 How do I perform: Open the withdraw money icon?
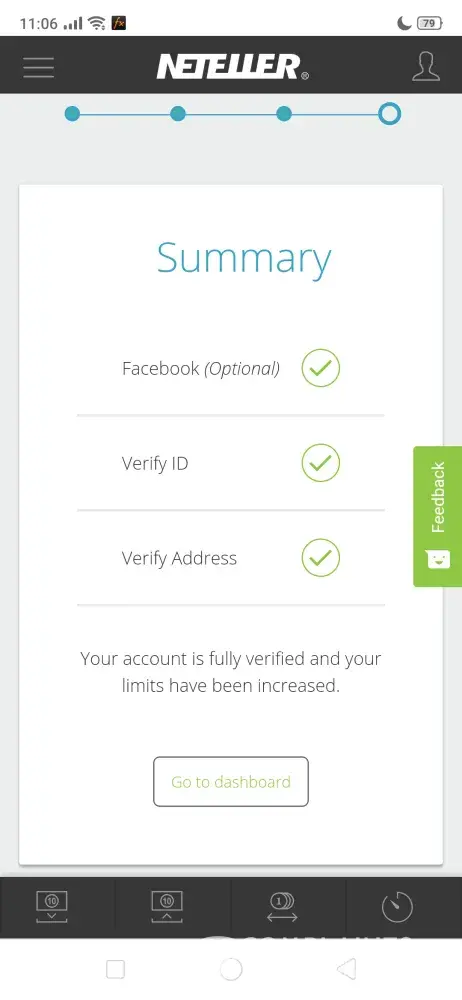point(167,907)
